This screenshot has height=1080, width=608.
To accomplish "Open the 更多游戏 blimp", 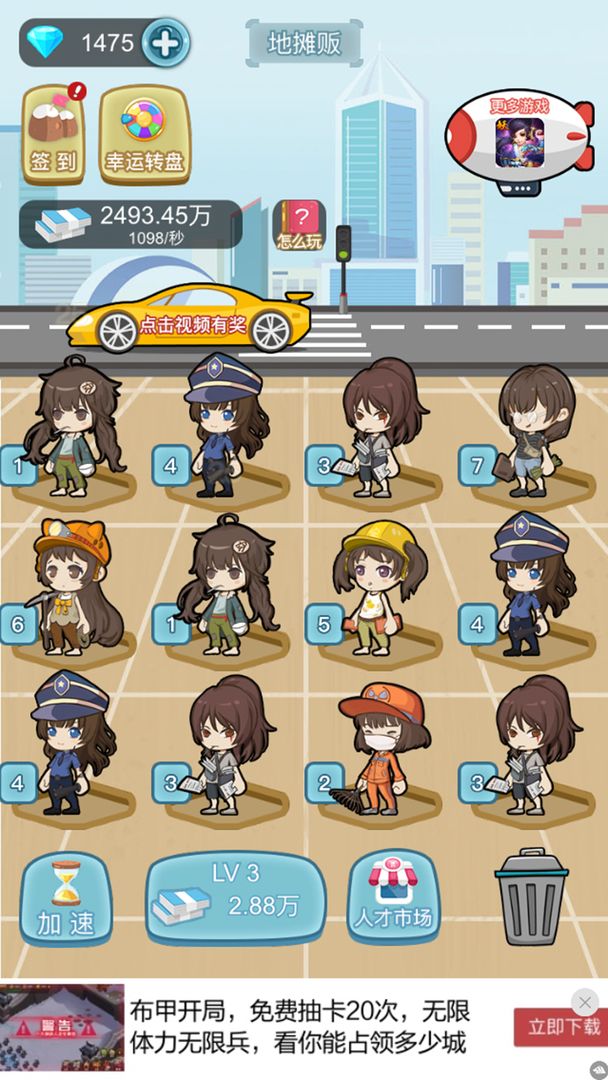I will 514,134.
